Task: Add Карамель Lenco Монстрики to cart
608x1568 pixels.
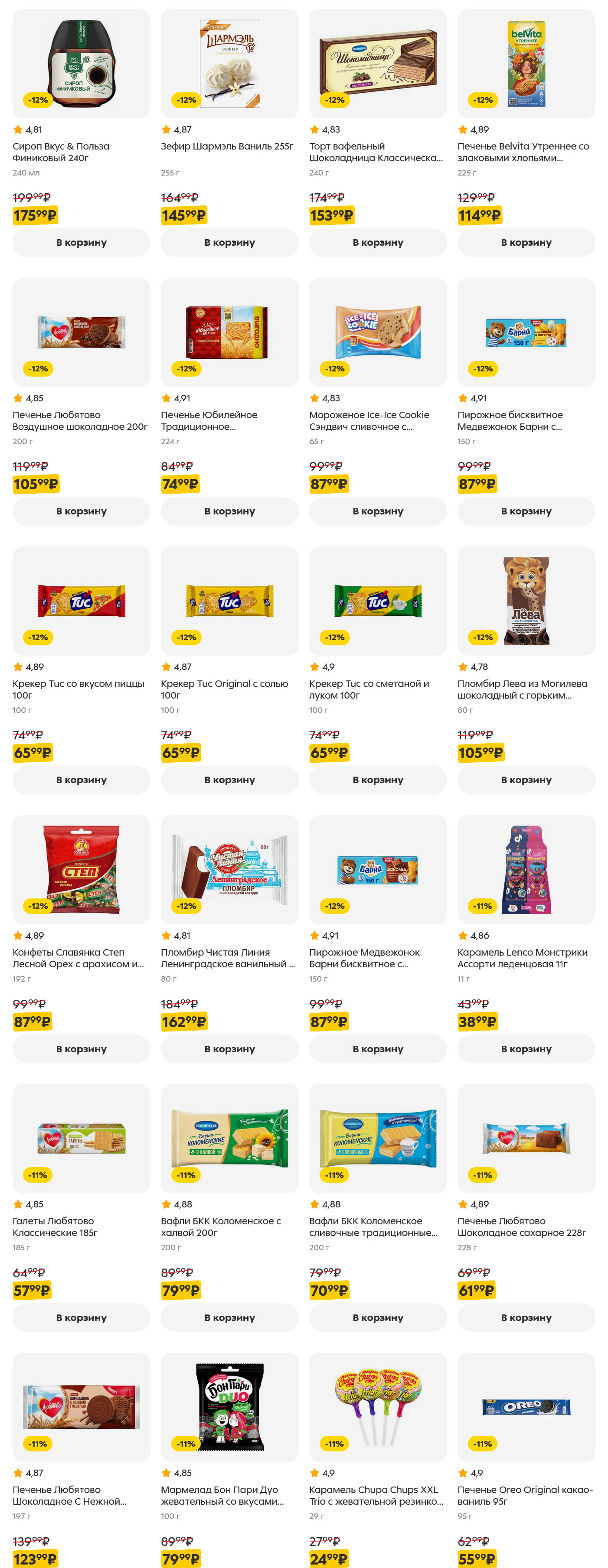Action: coord(526,1048)
